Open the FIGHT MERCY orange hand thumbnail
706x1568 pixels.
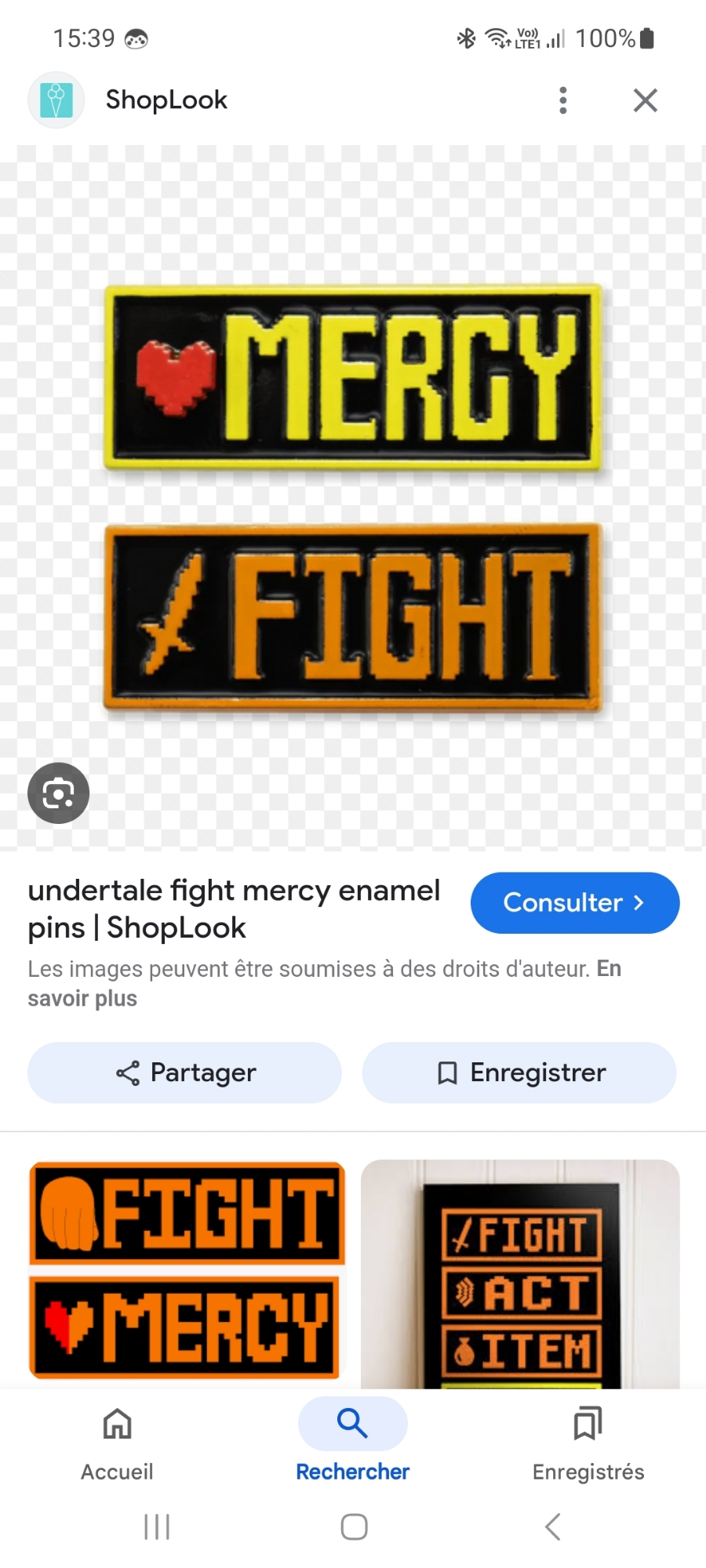187,1270
